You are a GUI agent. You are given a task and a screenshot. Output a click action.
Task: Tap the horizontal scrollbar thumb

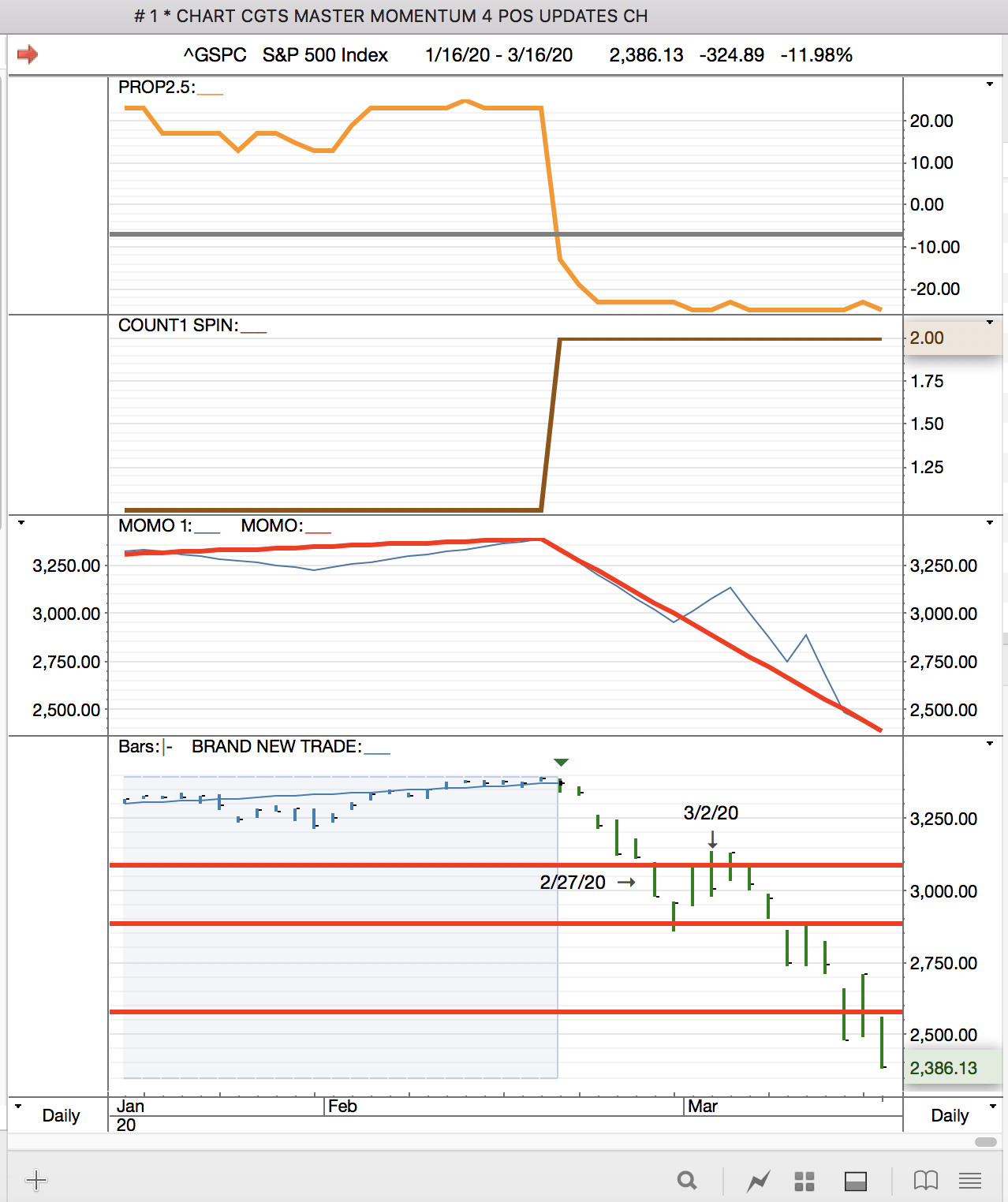point(985,1141)
